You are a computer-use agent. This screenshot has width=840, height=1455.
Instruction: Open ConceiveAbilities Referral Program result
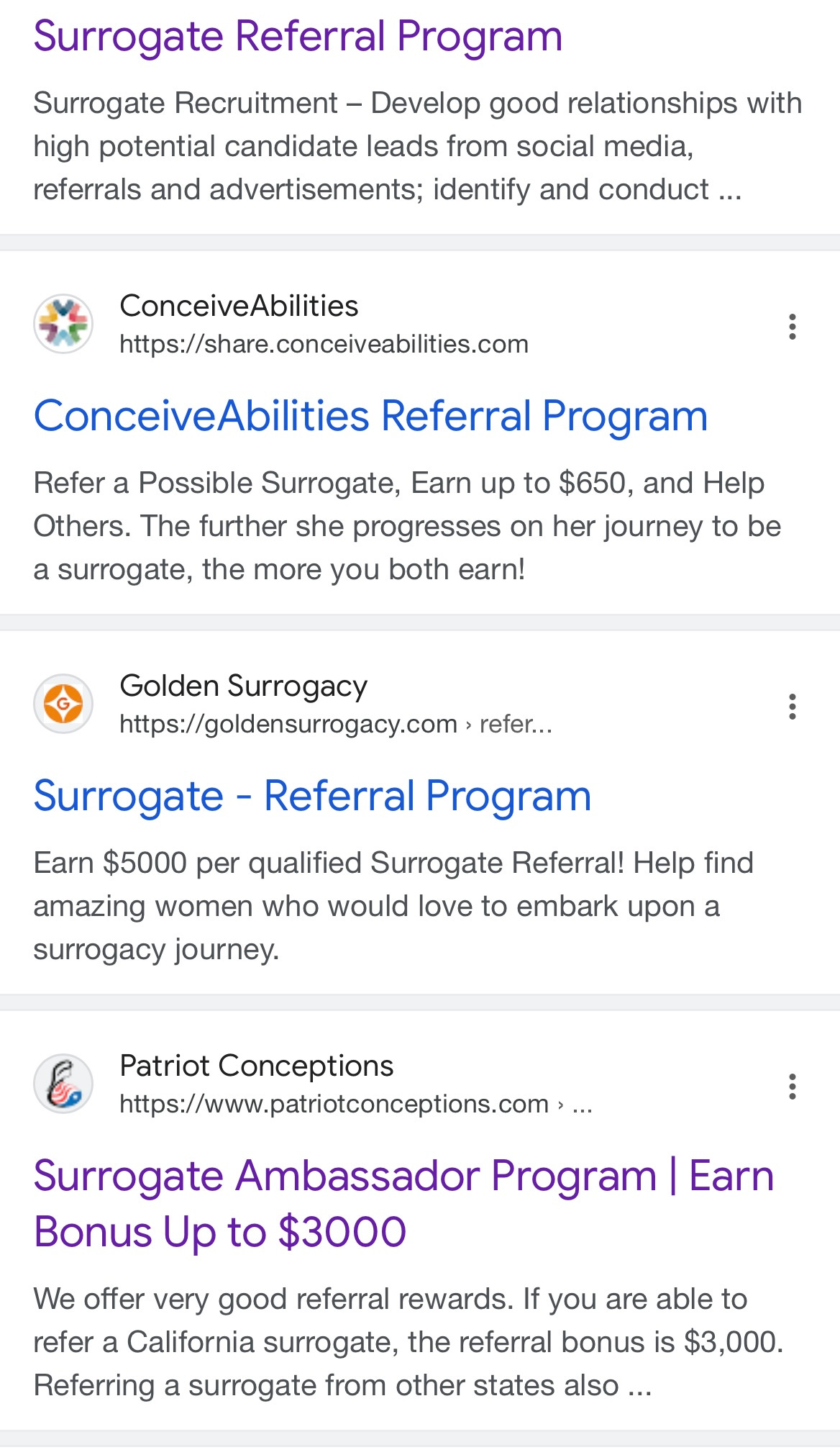(370, 416)
